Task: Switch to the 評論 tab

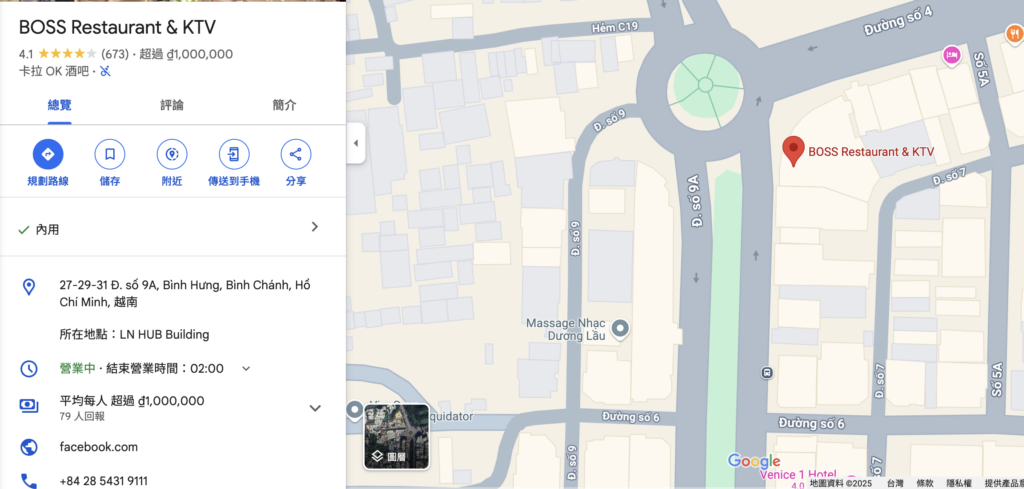Action: pos(172,105)
